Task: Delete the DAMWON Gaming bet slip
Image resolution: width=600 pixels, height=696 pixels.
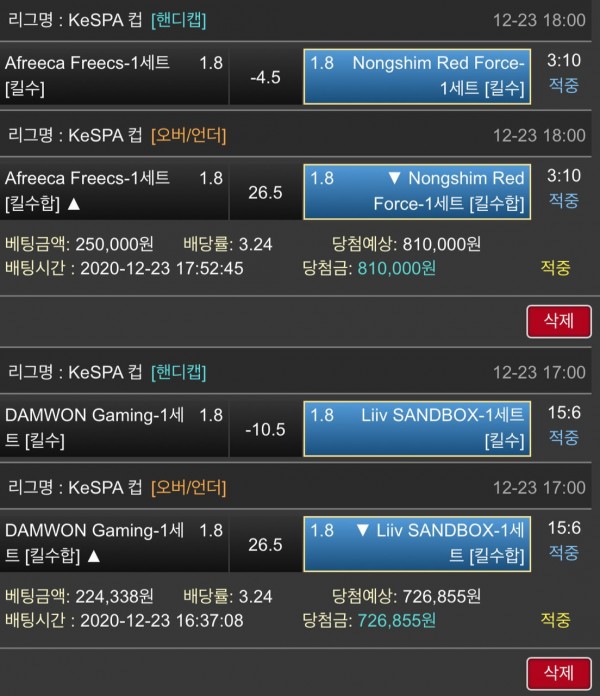Action: pos(559,673)
